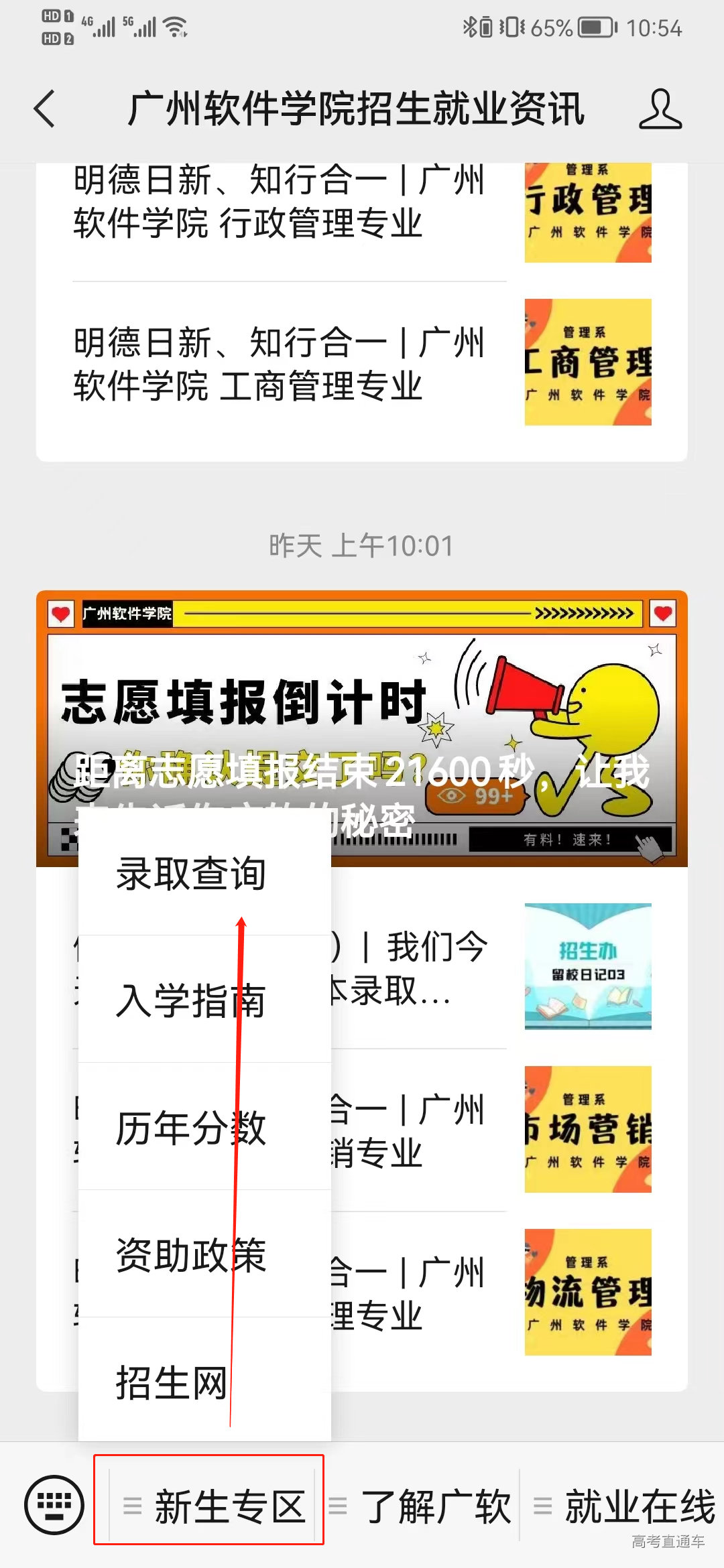This screenshot has height=1568, width=724.
Task: Open the official account profile person icon
Action: [660, 109]
